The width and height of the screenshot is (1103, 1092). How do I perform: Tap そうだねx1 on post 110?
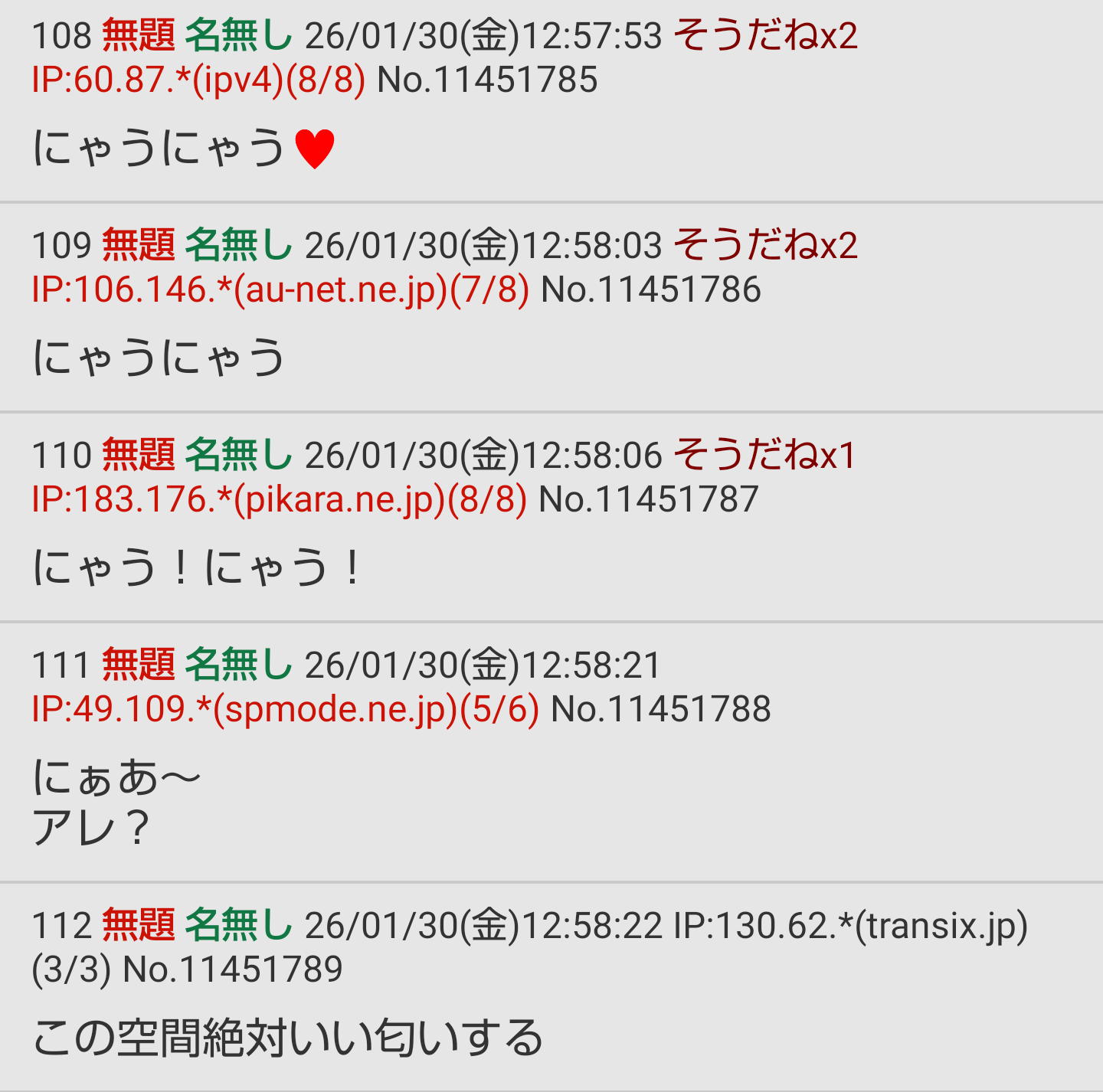764,456
